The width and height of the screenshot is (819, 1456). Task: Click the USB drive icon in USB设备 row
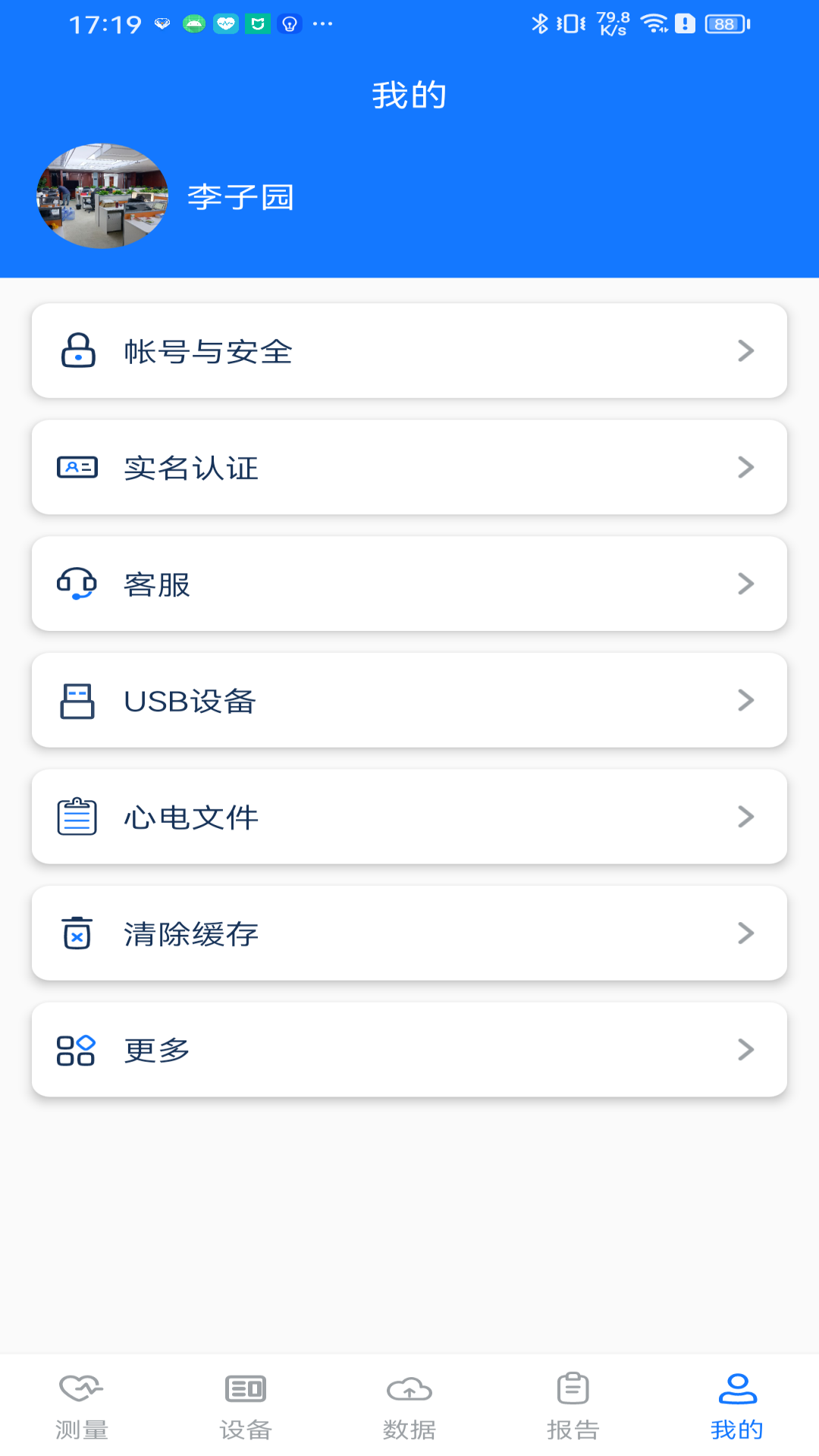(77, 701)
